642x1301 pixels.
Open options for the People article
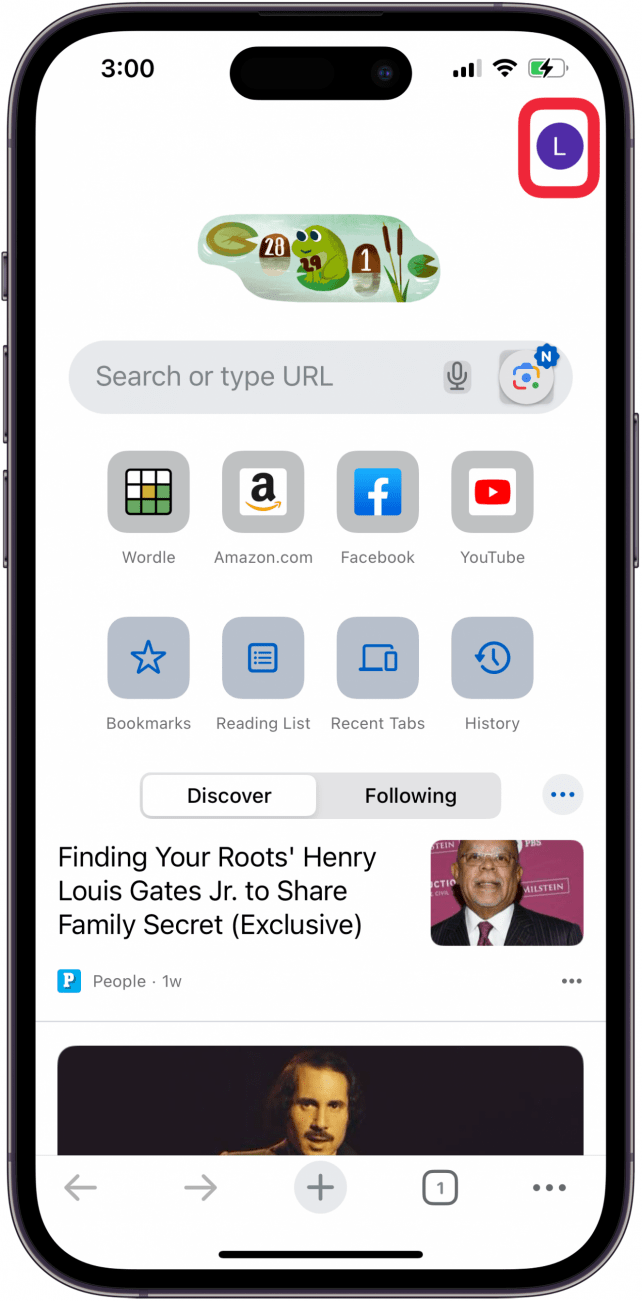tap(571, 981)
